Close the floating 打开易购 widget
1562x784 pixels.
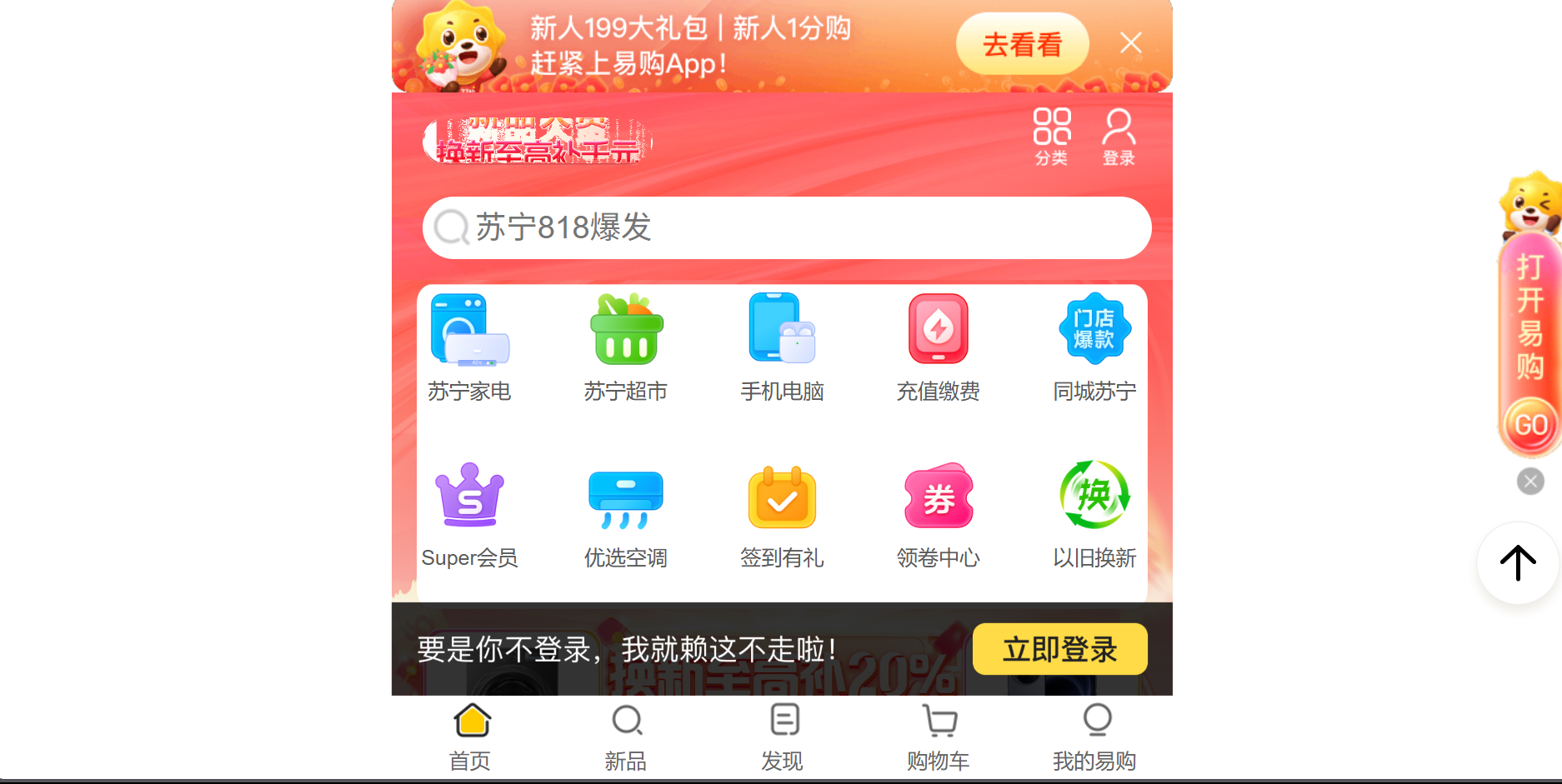coord(1530,481)
